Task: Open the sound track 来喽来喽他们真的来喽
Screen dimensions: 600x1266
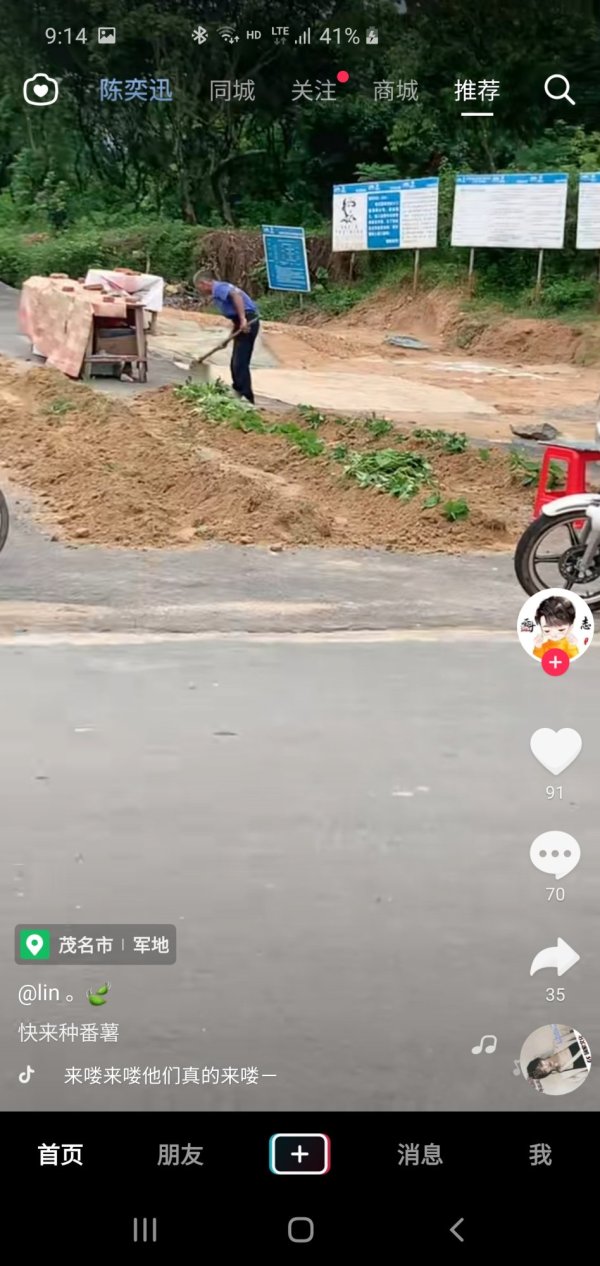Action: coord(170,1076)
